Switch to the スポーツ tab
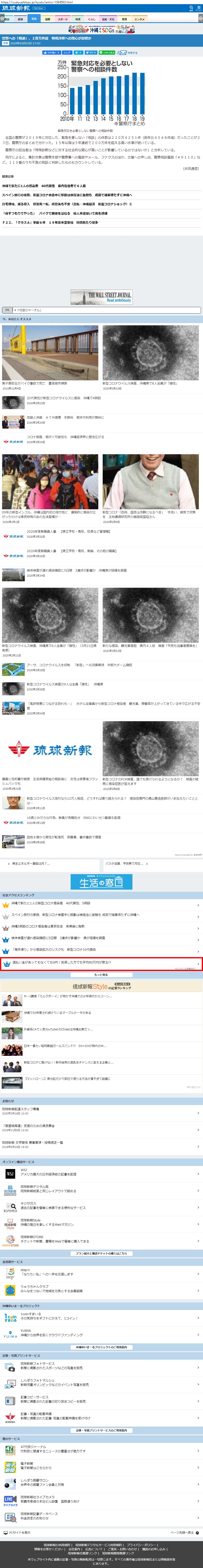This screenshot has width=203, height=1568. (x=63, y=19)
